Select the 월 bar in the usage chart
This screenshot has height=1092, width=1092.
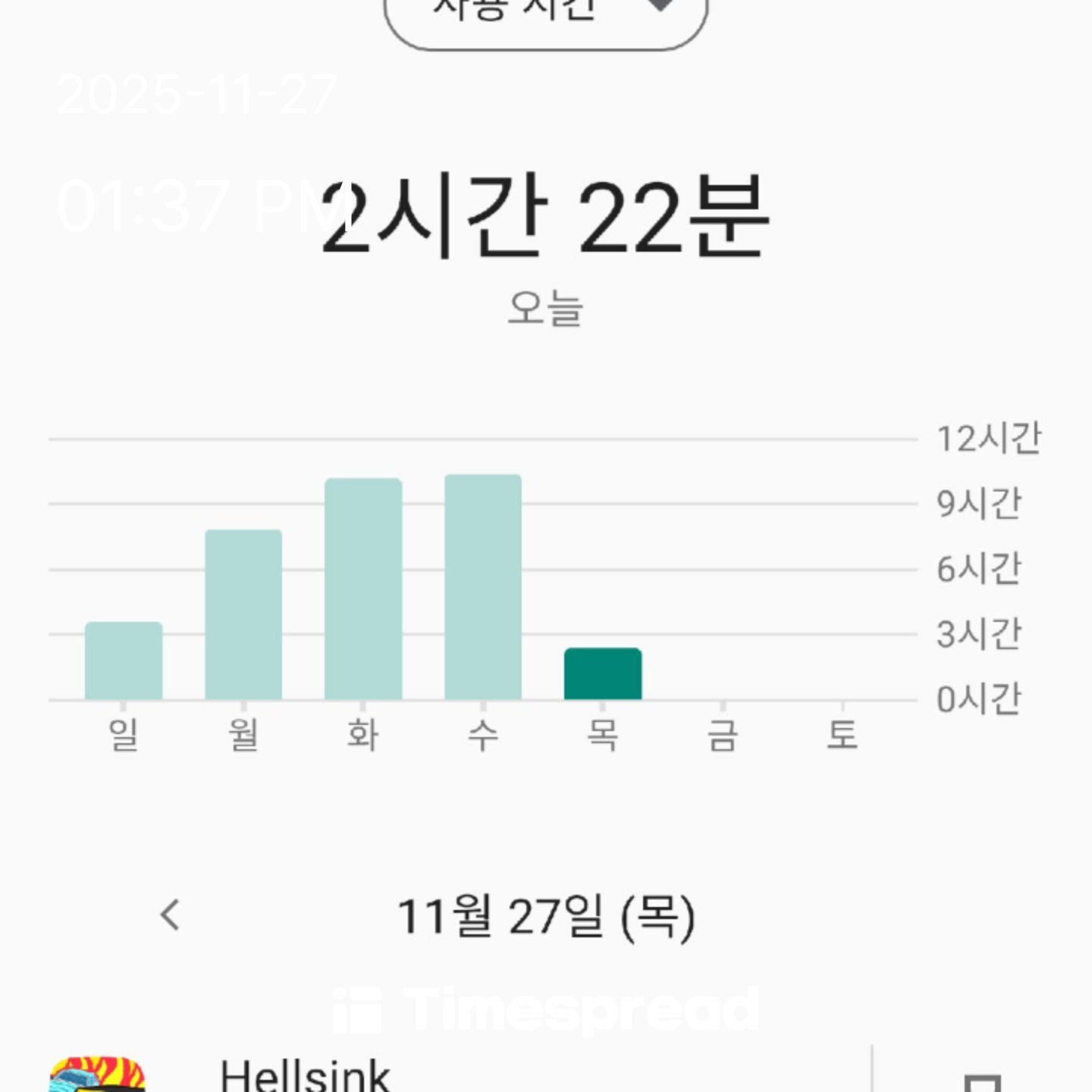click(x=243, y=614)
